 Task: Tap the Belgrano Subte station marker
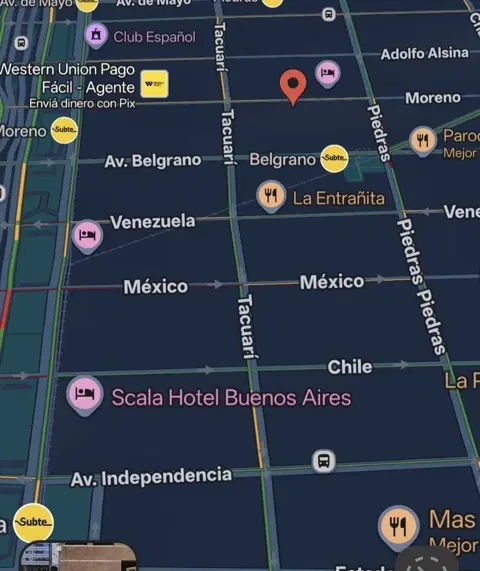[334, 158]
